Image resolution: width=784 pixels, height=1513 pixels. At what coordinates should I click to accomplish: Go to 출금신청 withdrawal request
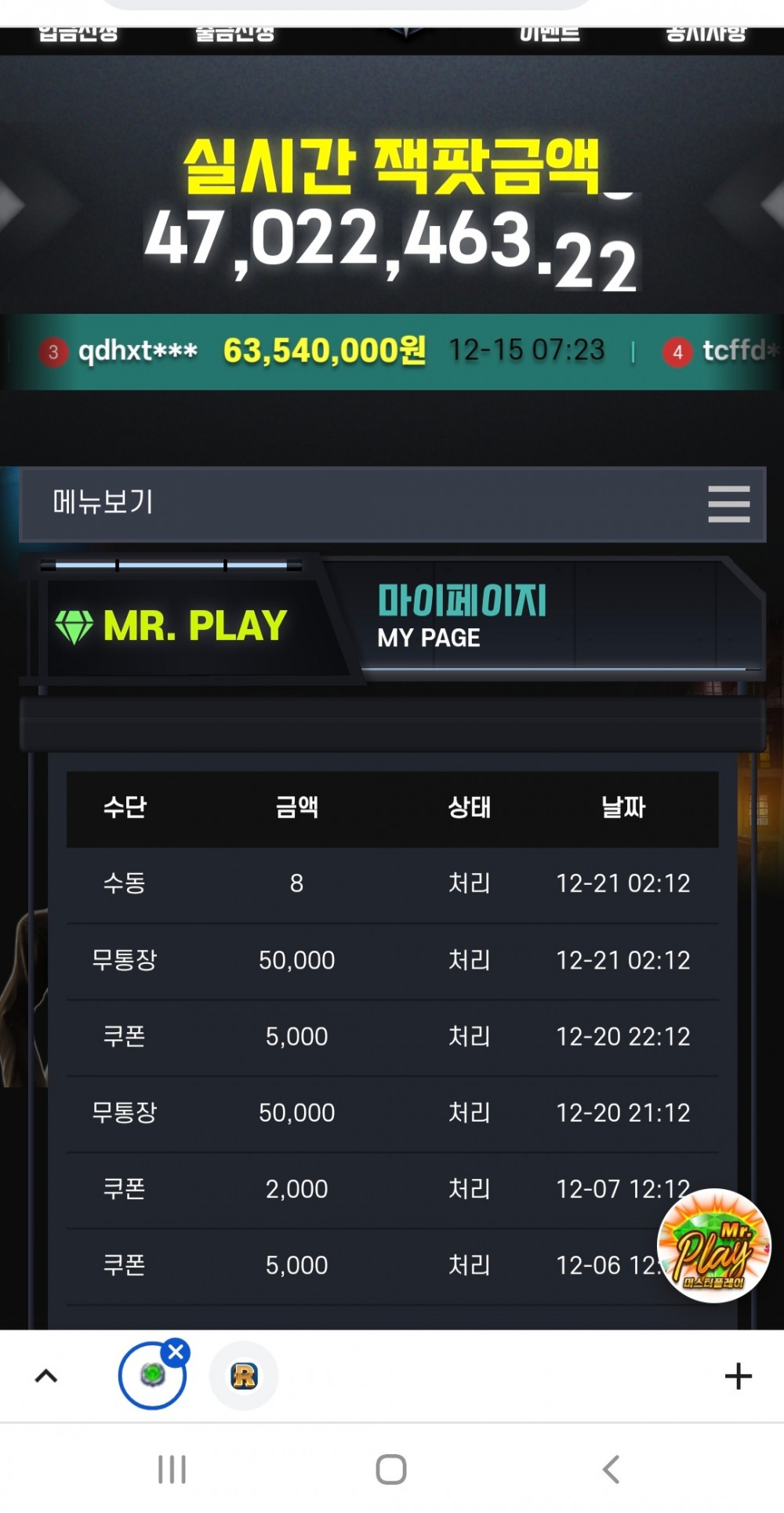235,35
